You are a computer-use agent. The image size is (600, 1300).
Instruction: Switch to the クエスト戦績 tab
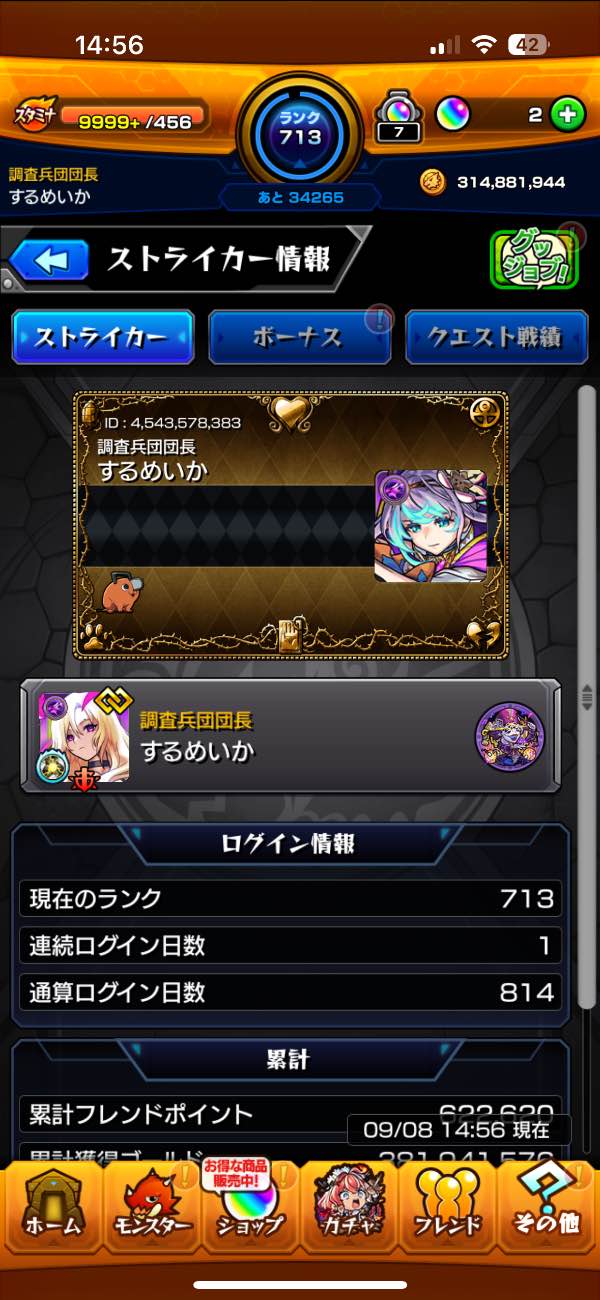coord(495,336)
